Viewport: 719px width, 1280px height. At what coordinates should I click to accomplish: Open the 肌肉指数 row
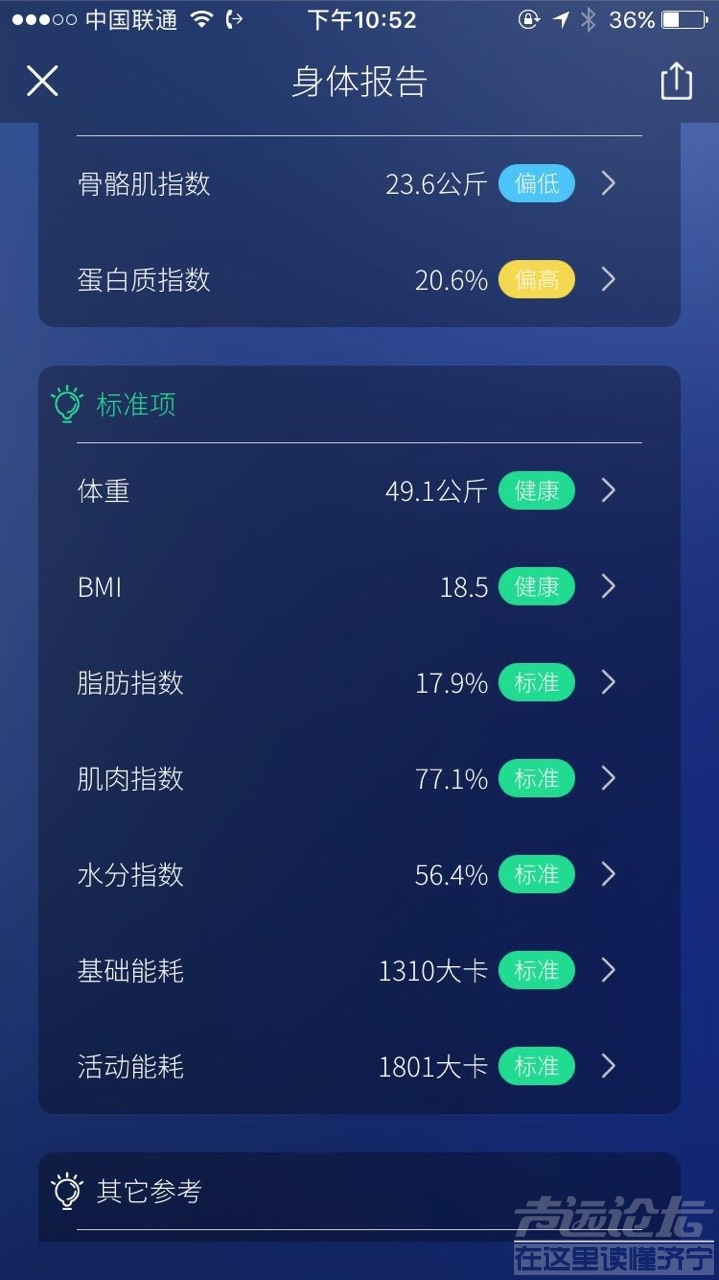(x=358, y=779)
